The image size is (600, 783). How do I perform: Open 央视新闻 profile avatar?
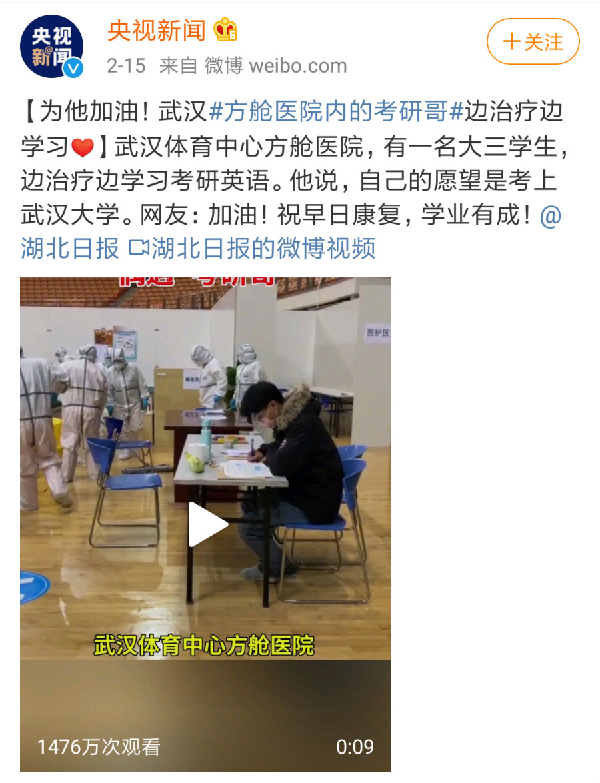coord(53,47)
